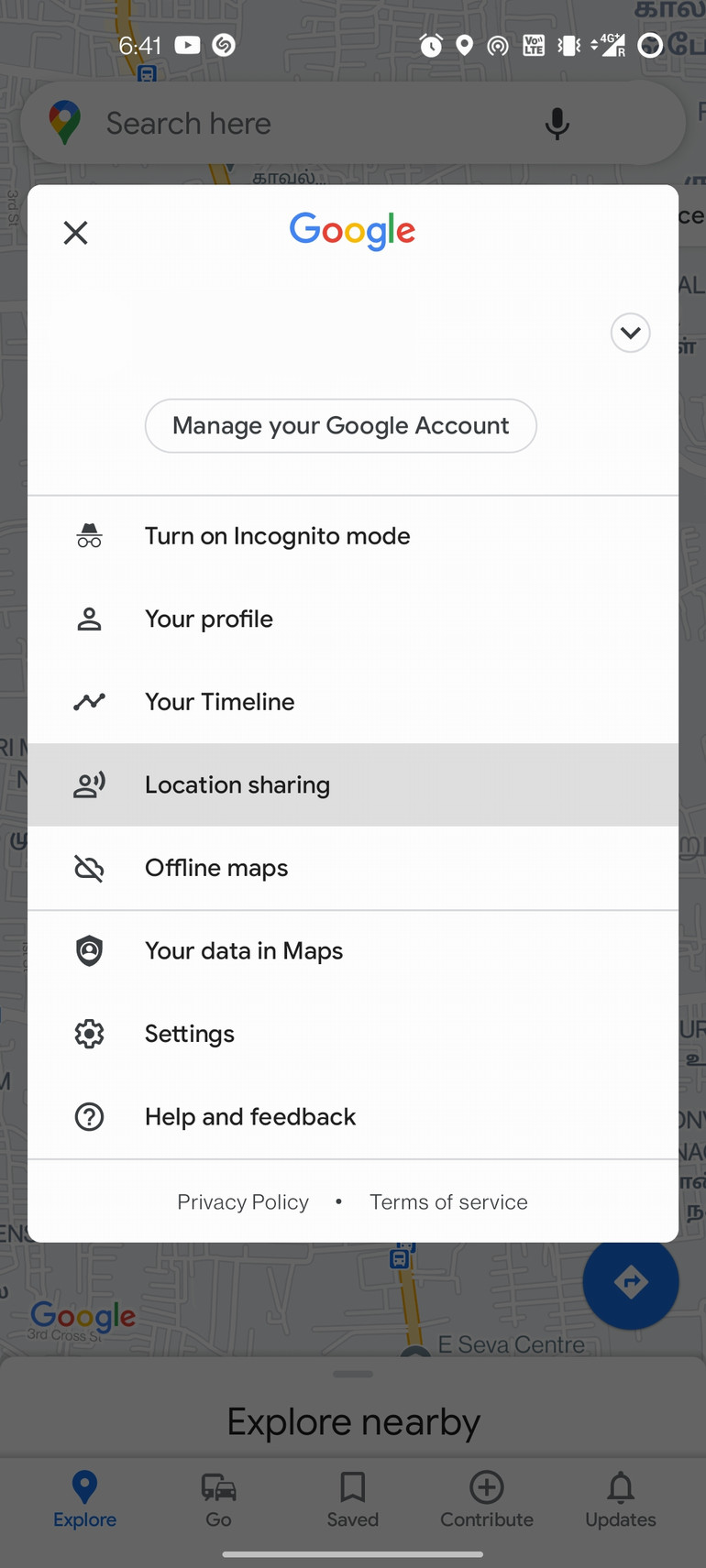
Task: Close the Google account dialog
Action: tap(75, 233)
